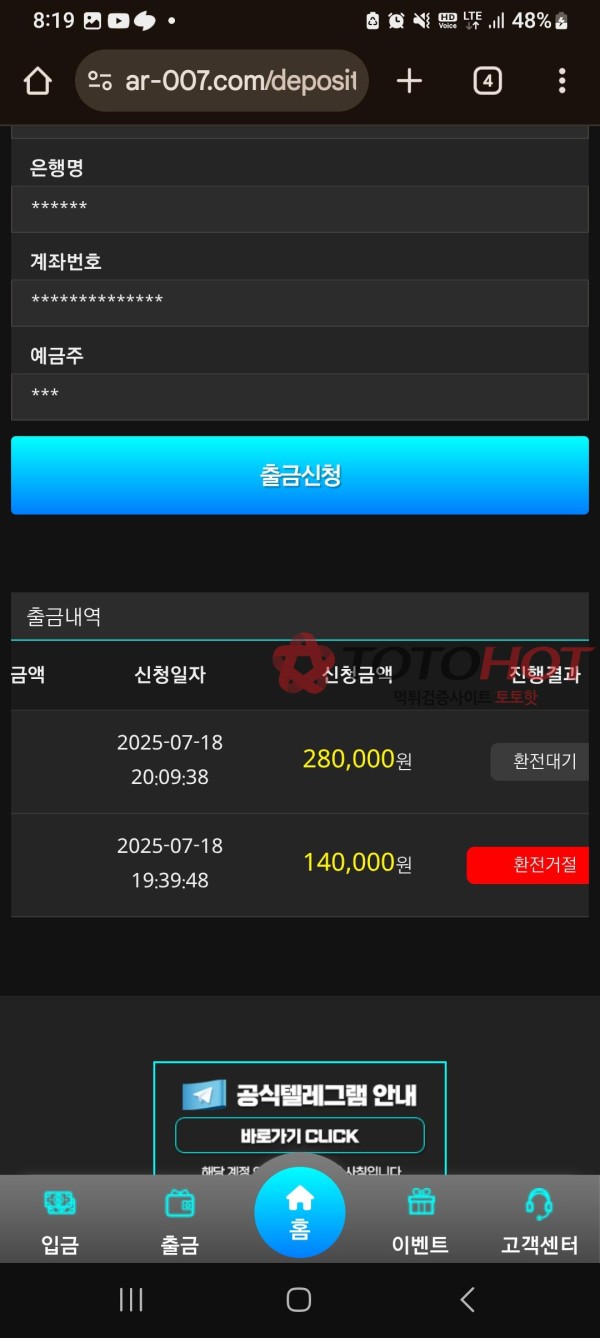The image size is (600, 1338).
Task: Go to the 입금 tab
Action: coord(60,1221)
